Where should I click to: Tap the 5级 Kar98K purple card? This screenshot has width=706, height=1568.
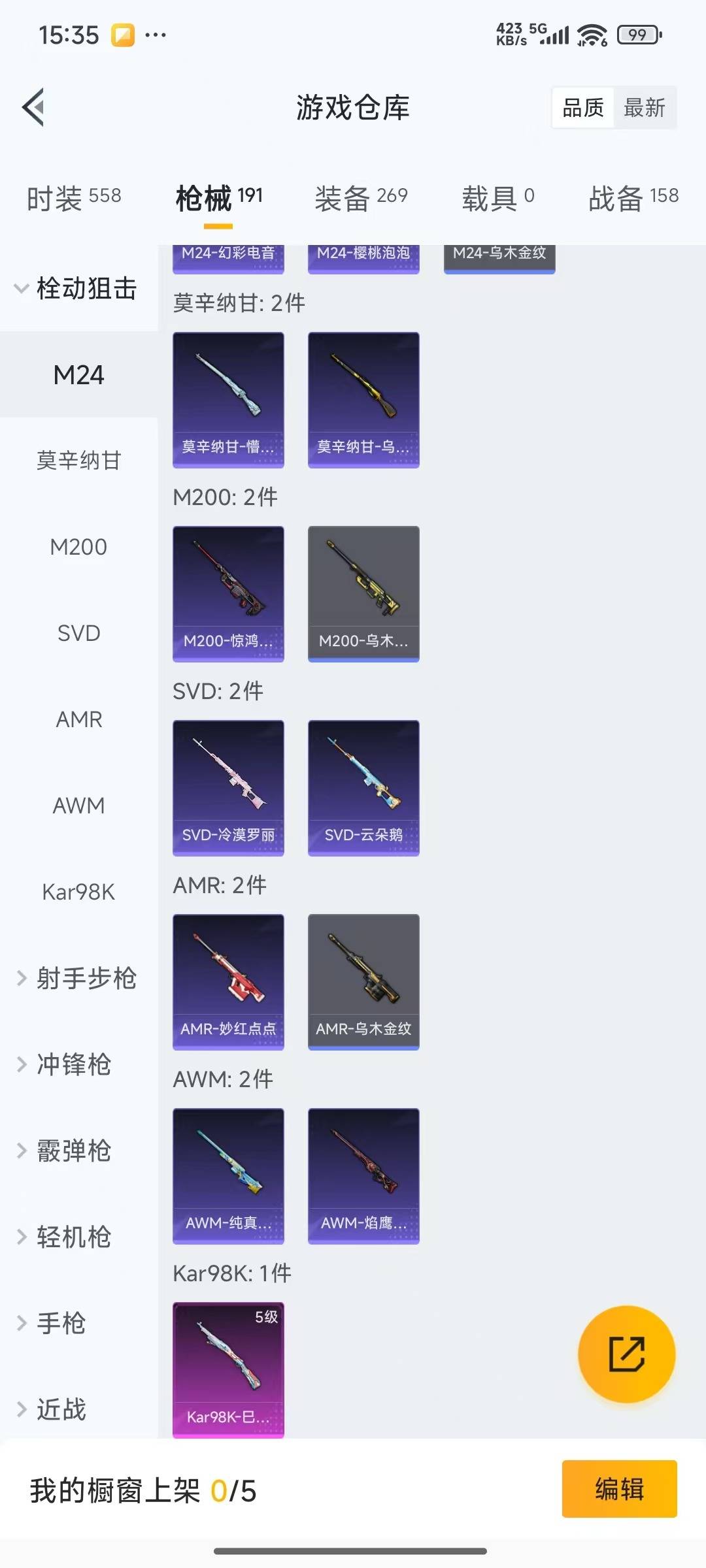tap(228, 1369)
